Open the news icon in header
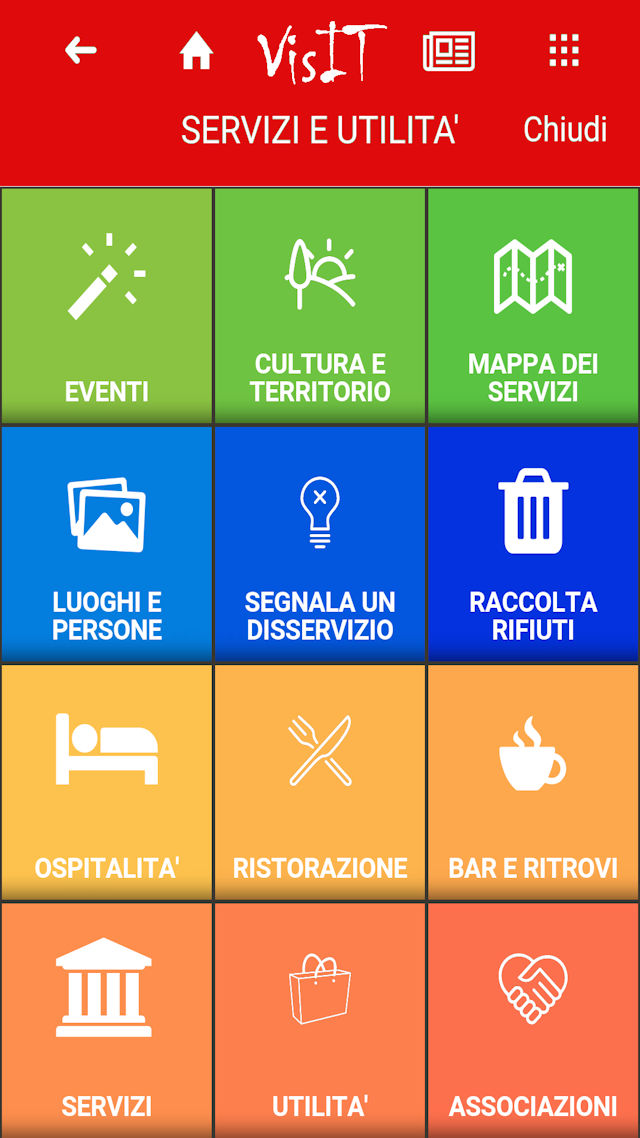Screen dimensions: 640x1138 coord(449,51)
